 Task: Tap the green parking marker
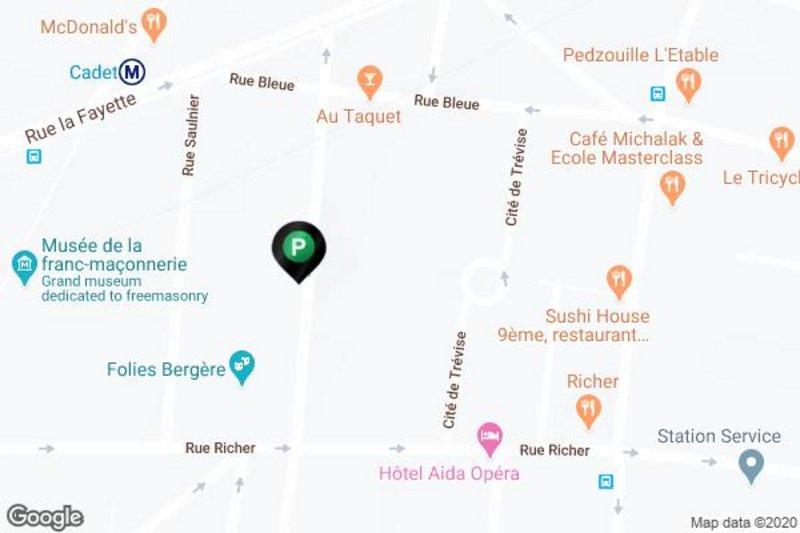(x=298, y=247)
